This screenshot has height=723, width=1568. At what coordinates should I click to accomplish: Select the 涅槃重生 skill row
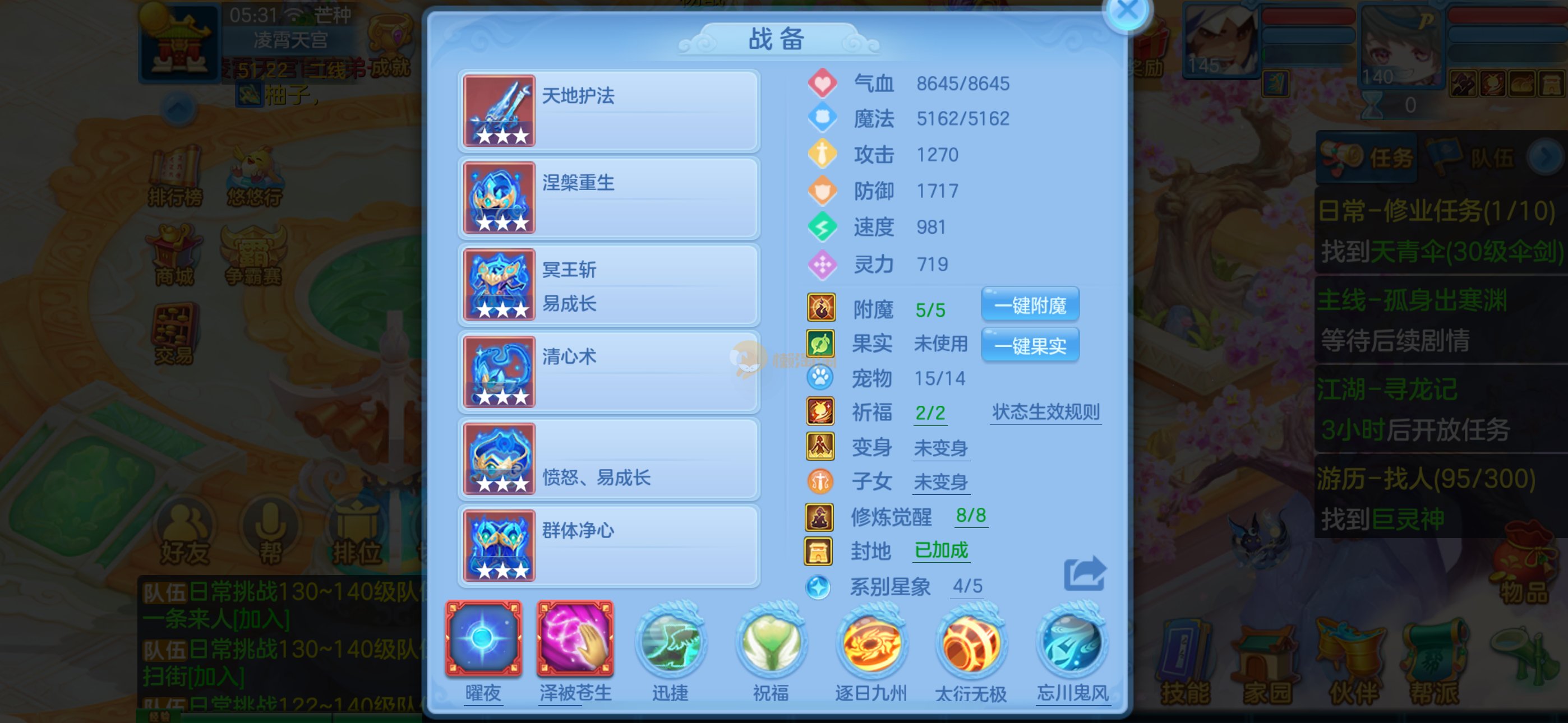(608, 198)
